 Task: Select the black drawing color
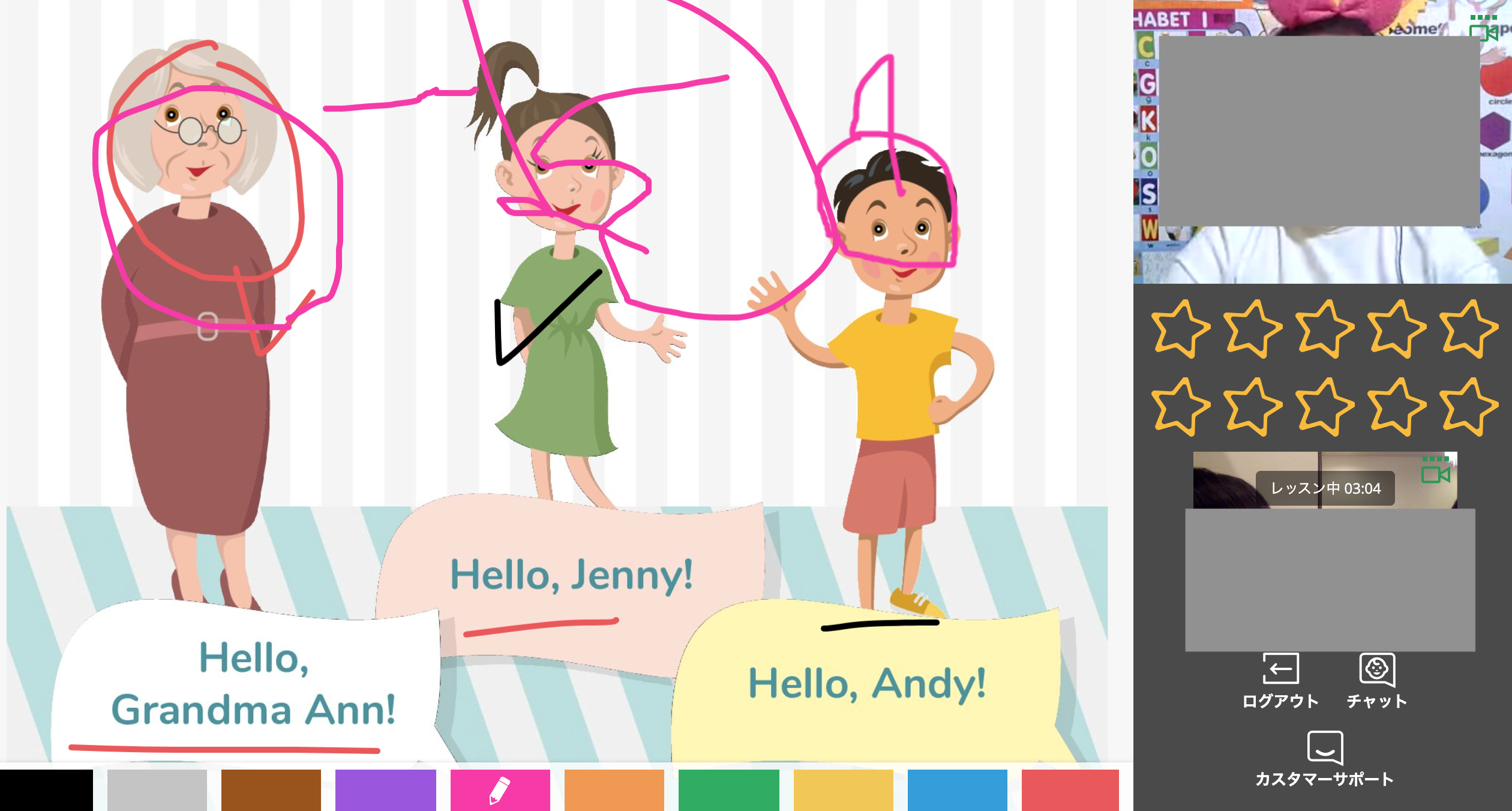[46, 789]
